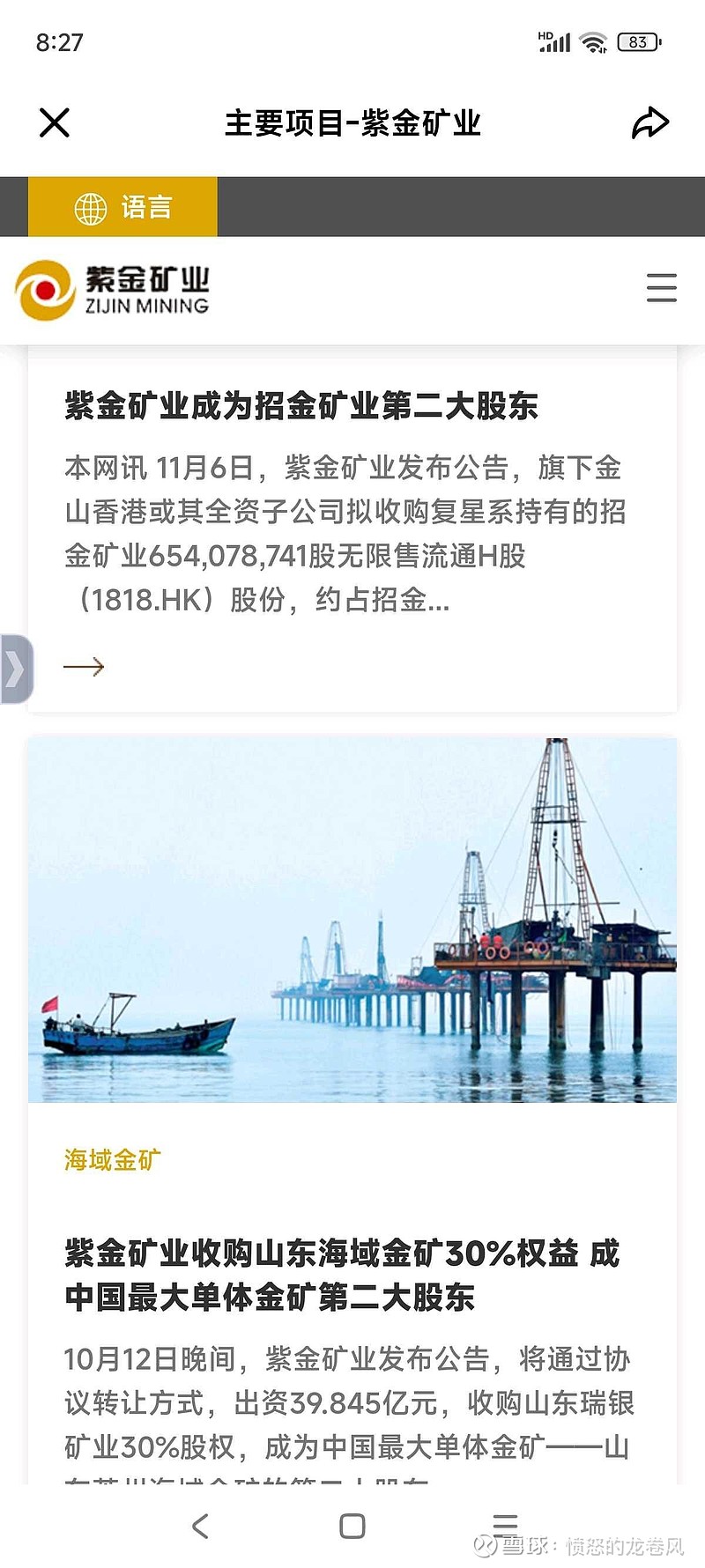Image resolution: width=705 pixels, height=1568 pixels.
Task: Tap the battery indicator showing 83
Action: [x=642, y=41]
